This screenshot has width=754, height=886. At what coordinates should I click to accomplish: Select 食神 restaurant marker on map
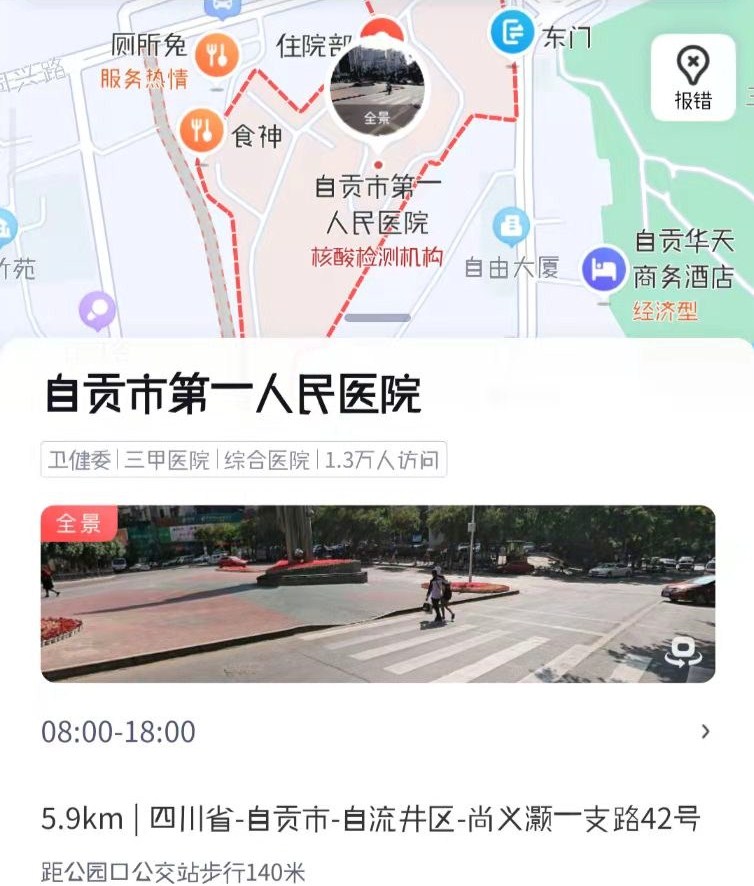pyautogui.click(x=202, y=129)
